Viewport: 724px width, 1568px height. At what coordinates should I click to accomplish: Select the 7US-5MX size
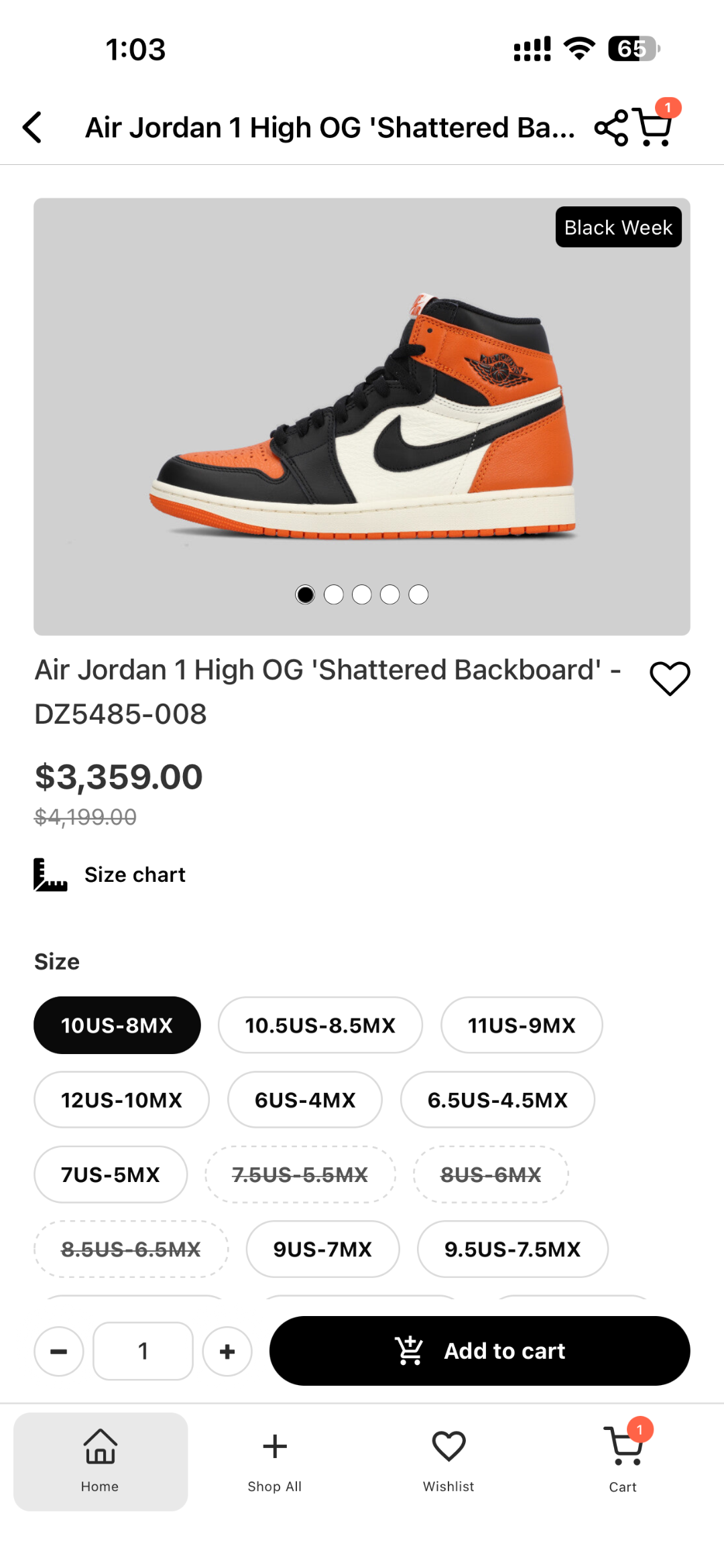point(111,1175)
